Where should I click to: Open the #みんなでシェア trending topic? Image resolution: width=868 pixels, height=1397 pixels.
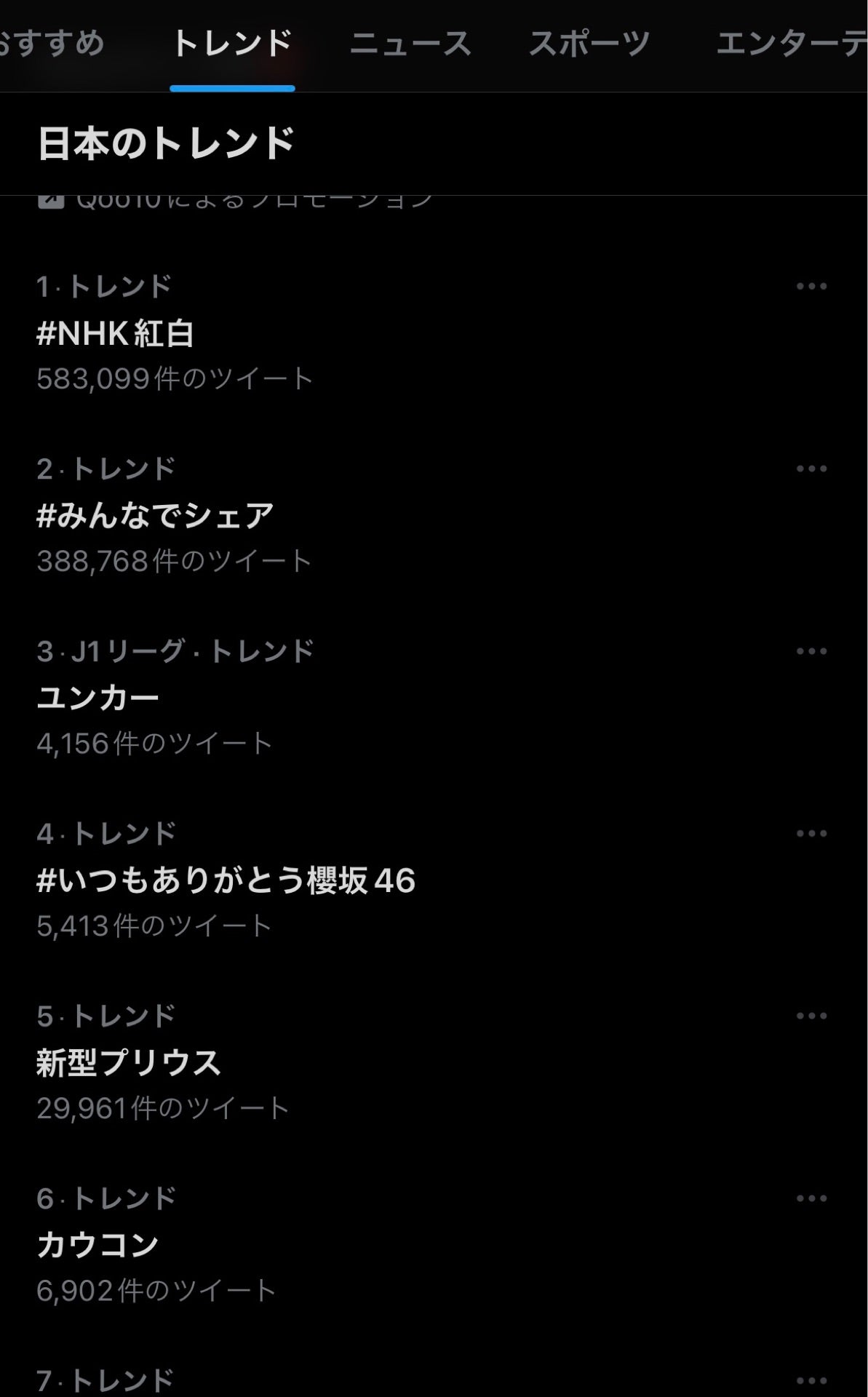tap(155, 516)
